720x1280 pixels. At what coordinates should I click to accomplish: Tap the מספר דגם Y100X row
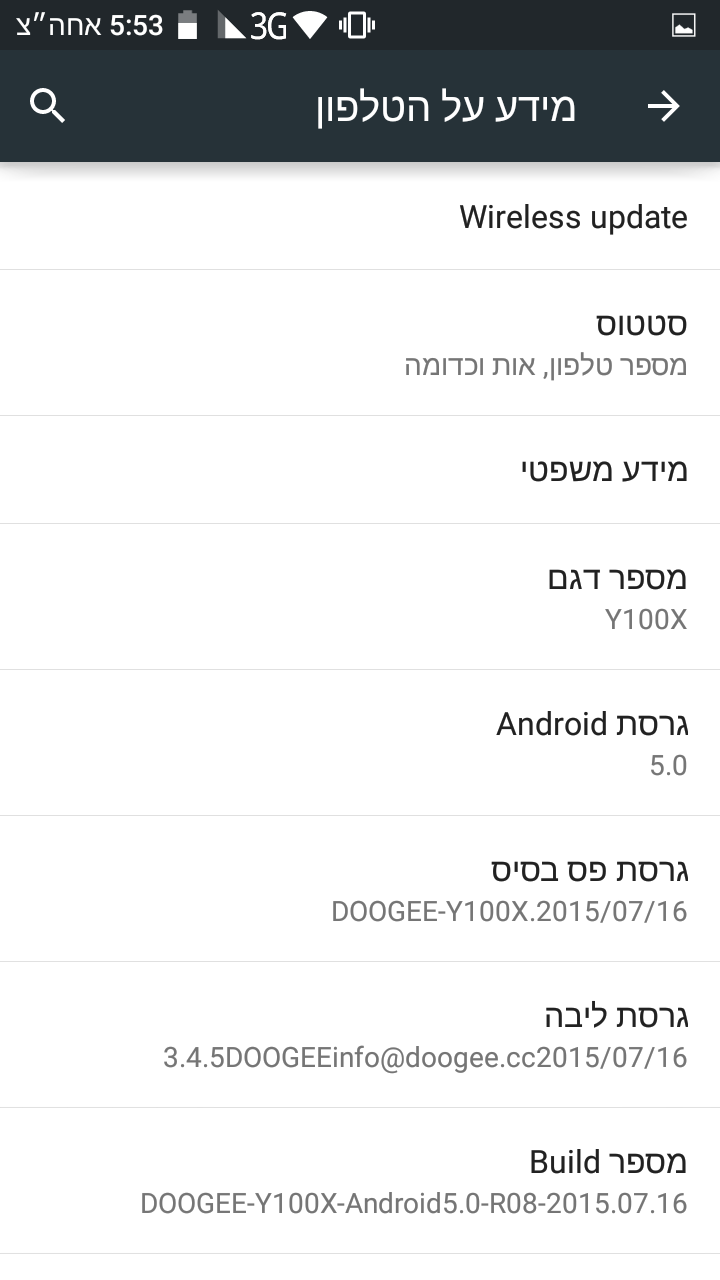pos(360,597)
